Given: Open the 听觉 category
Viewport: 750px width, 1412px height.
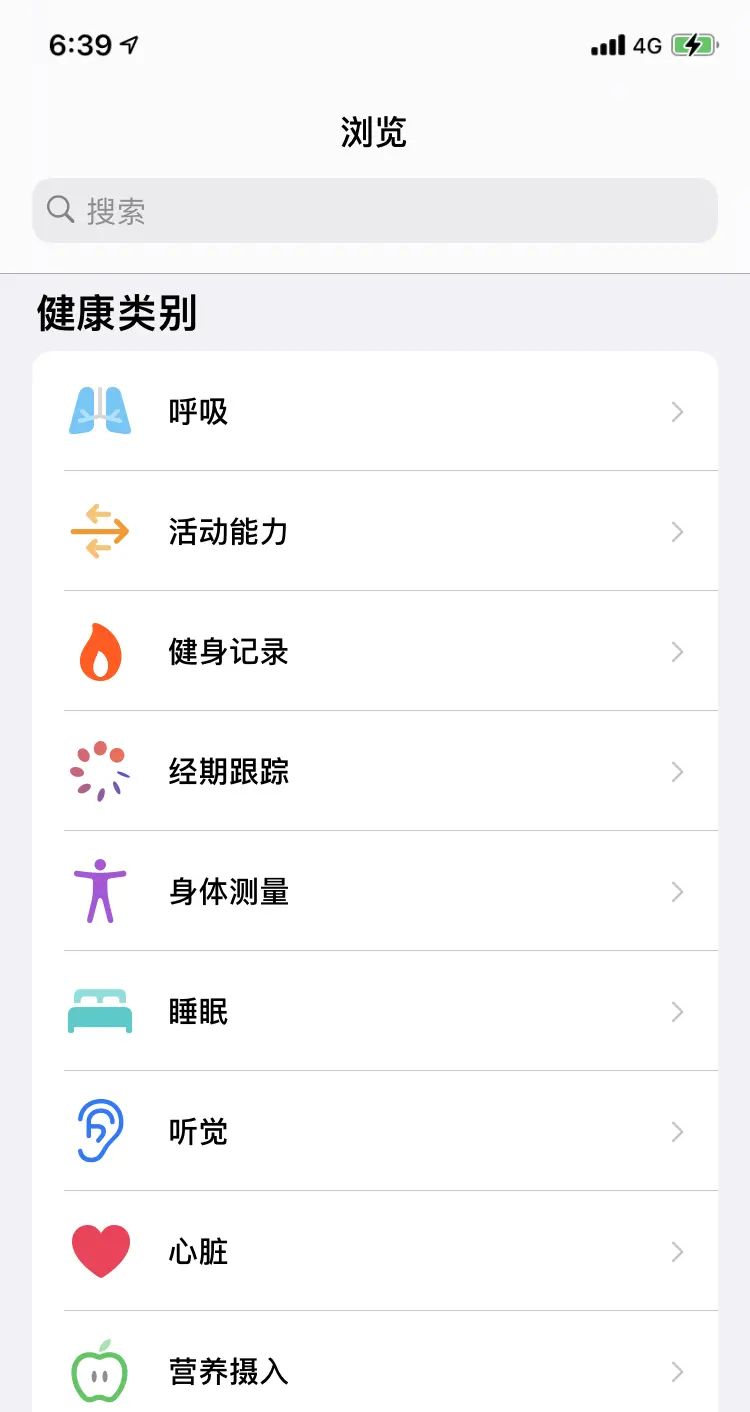Looking at the screenshot, I should [x=375, y=1131].
